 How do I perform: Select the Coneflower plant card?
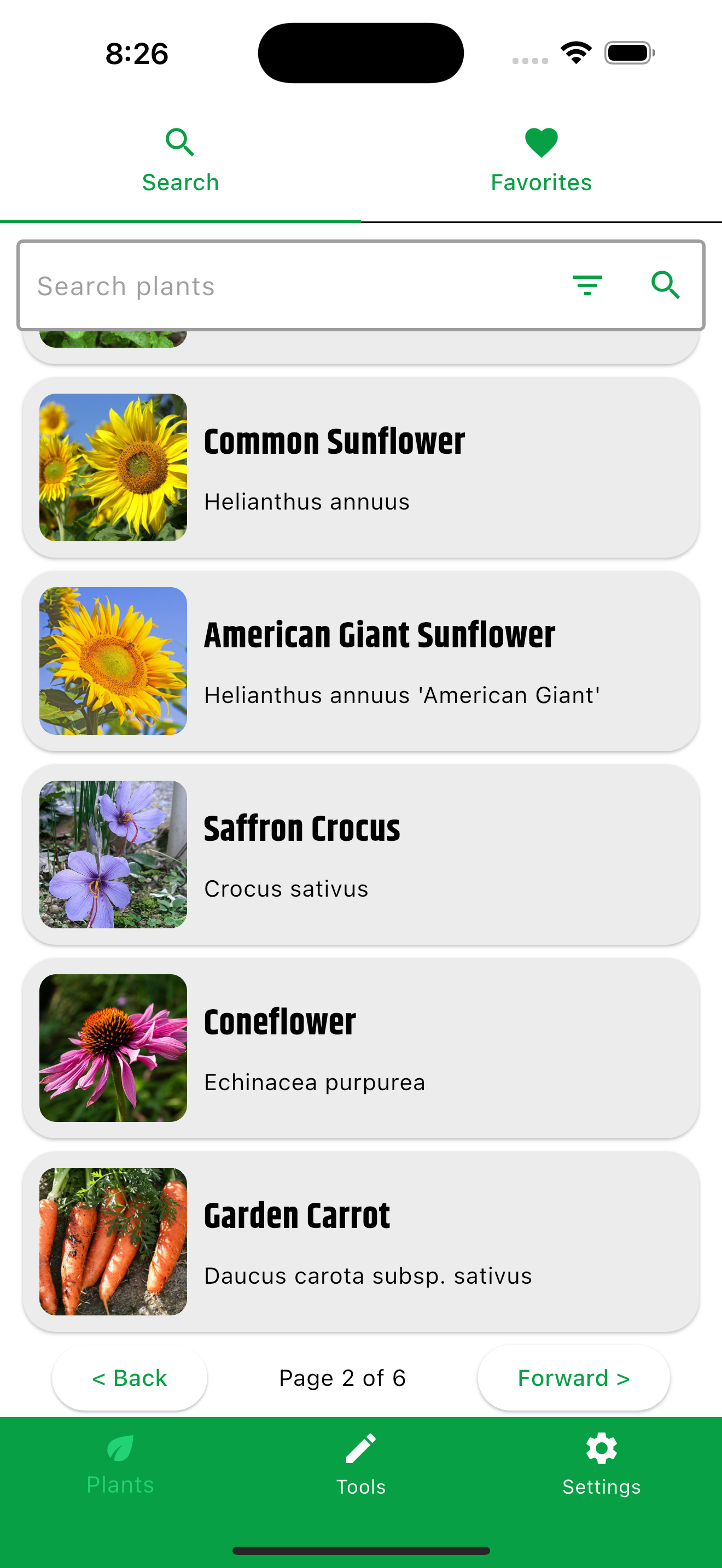[361, 1048]
